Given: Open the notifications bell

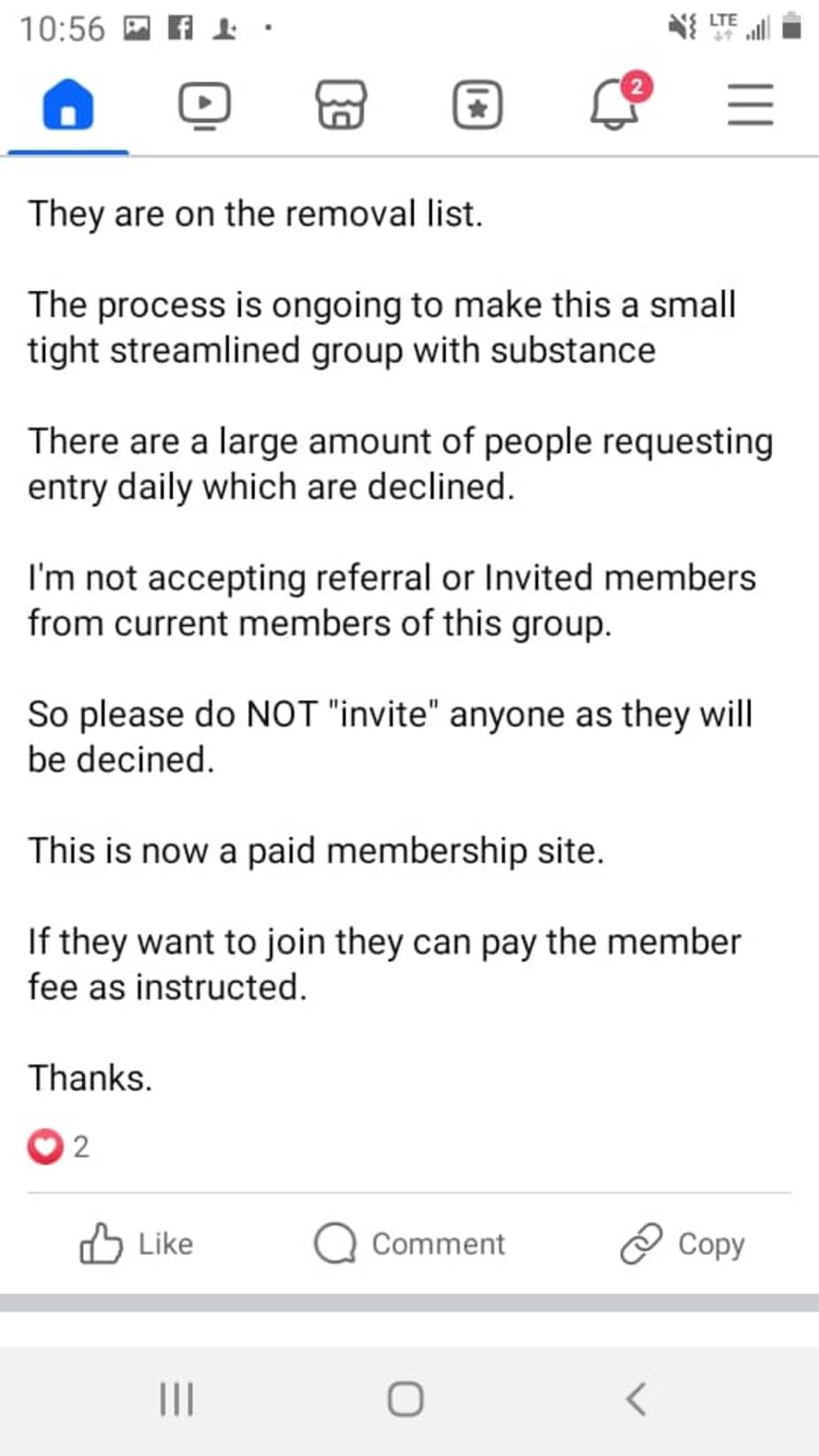Looking at the screenshot, I should pos(614,104).
